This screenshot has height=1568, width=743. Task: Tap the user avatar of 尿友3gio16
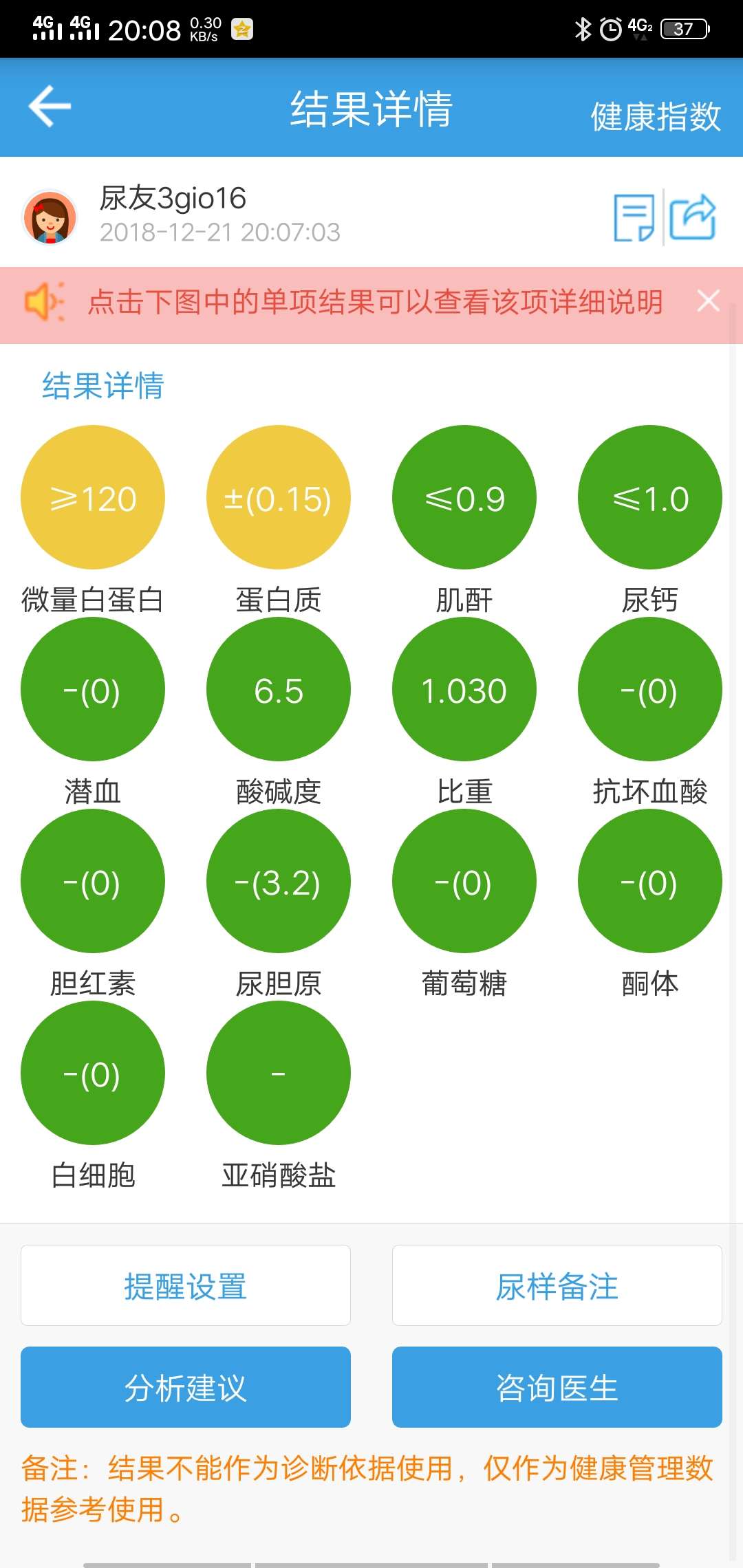tap(52, 219)
